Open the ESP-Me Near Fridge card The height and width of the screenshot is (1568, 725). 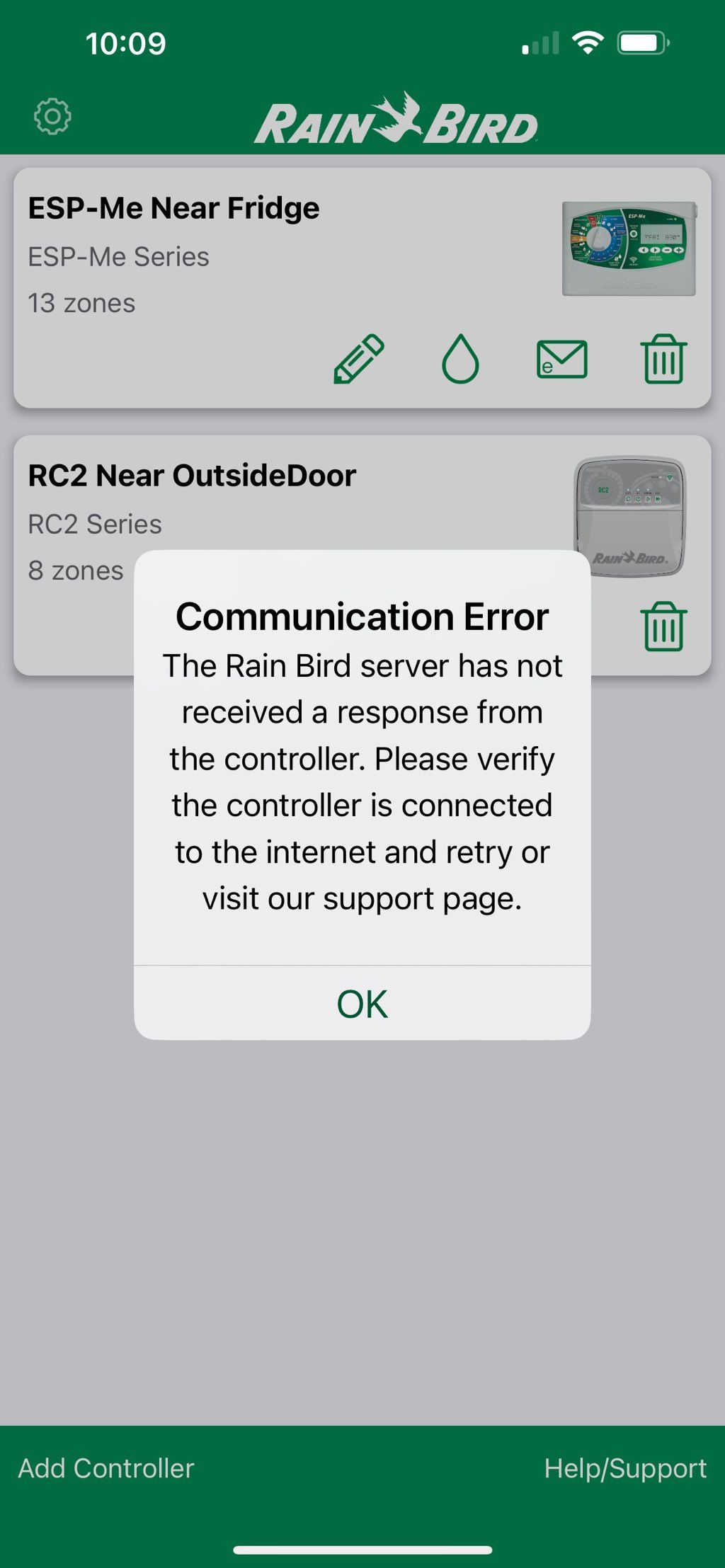[x=362, y=287]
